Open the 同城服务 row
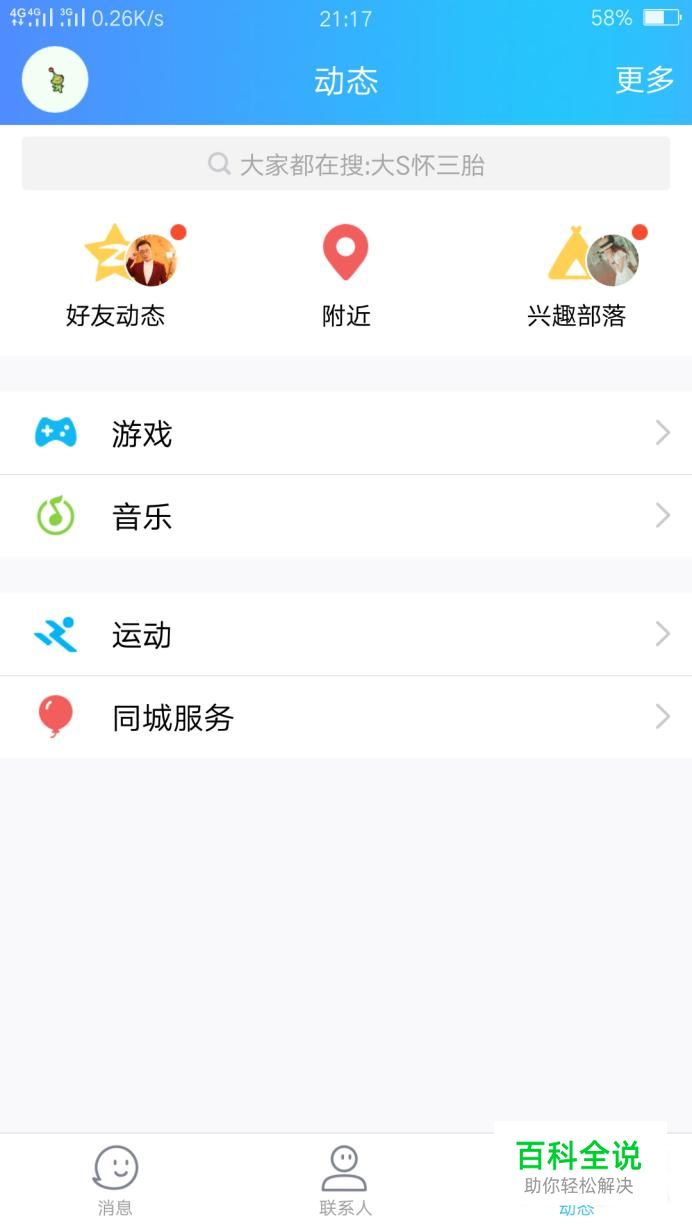692x1230 pixels. pos(346,717)
